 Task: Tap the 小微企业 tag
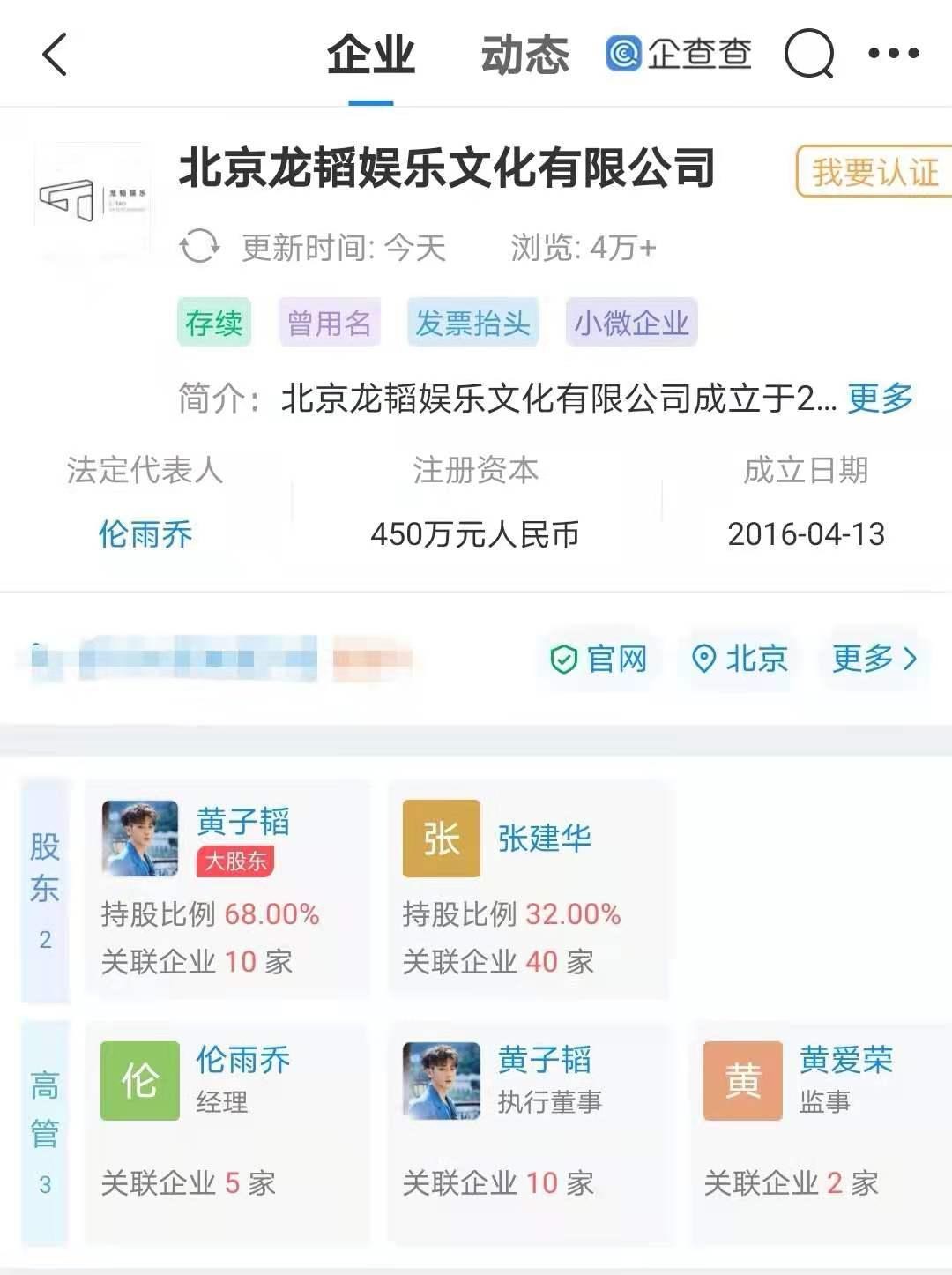pos(631,323)
